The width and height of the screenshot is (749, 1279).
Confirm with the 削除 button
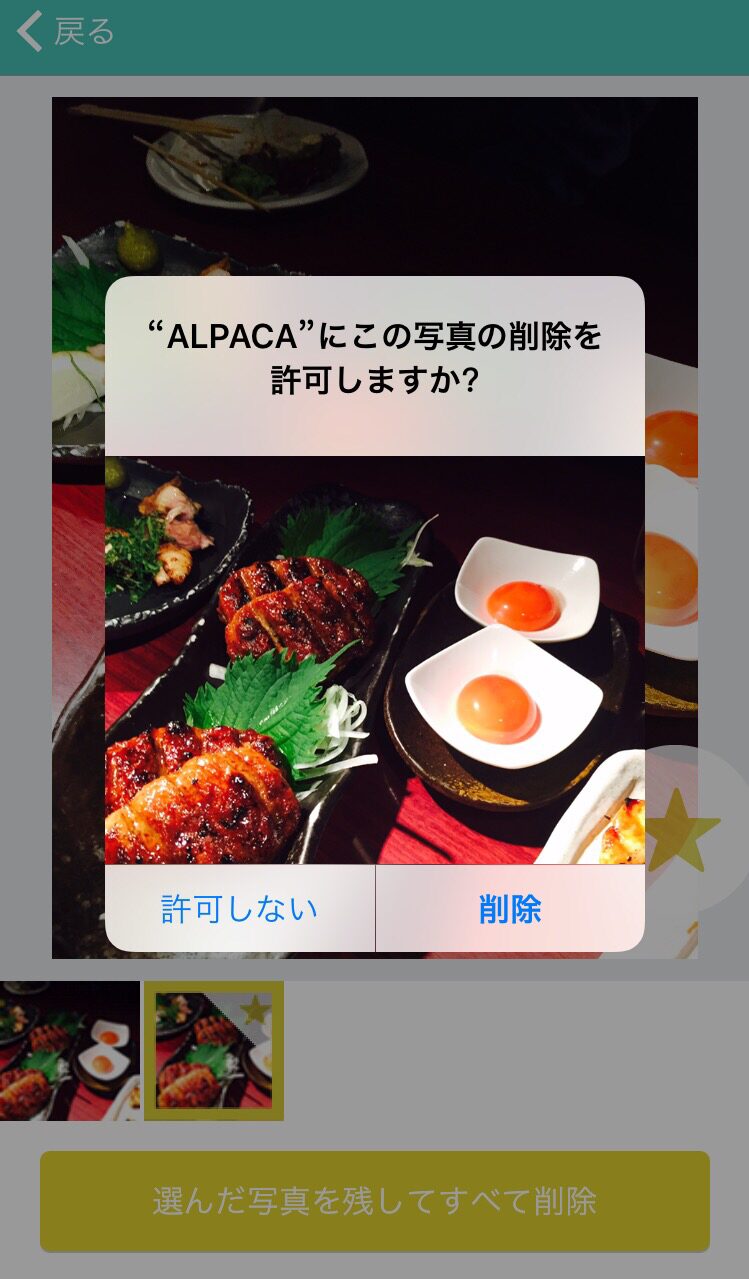pos(510,908)
